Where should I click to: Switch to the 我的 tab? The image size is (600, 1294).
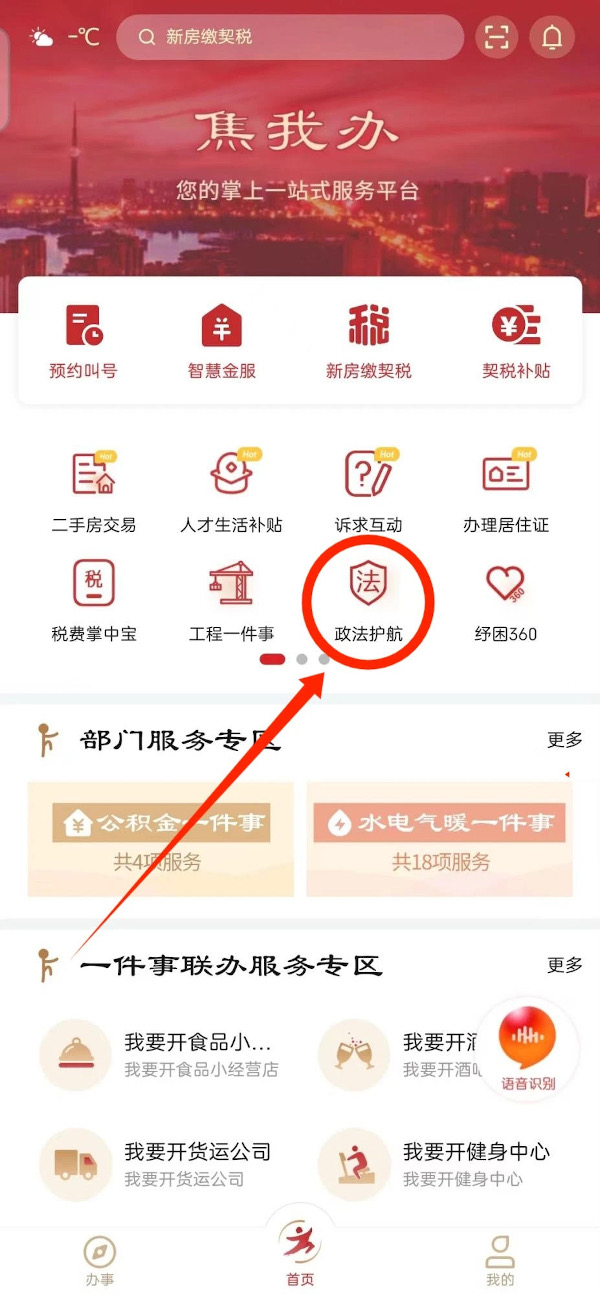pos(500,1259)
